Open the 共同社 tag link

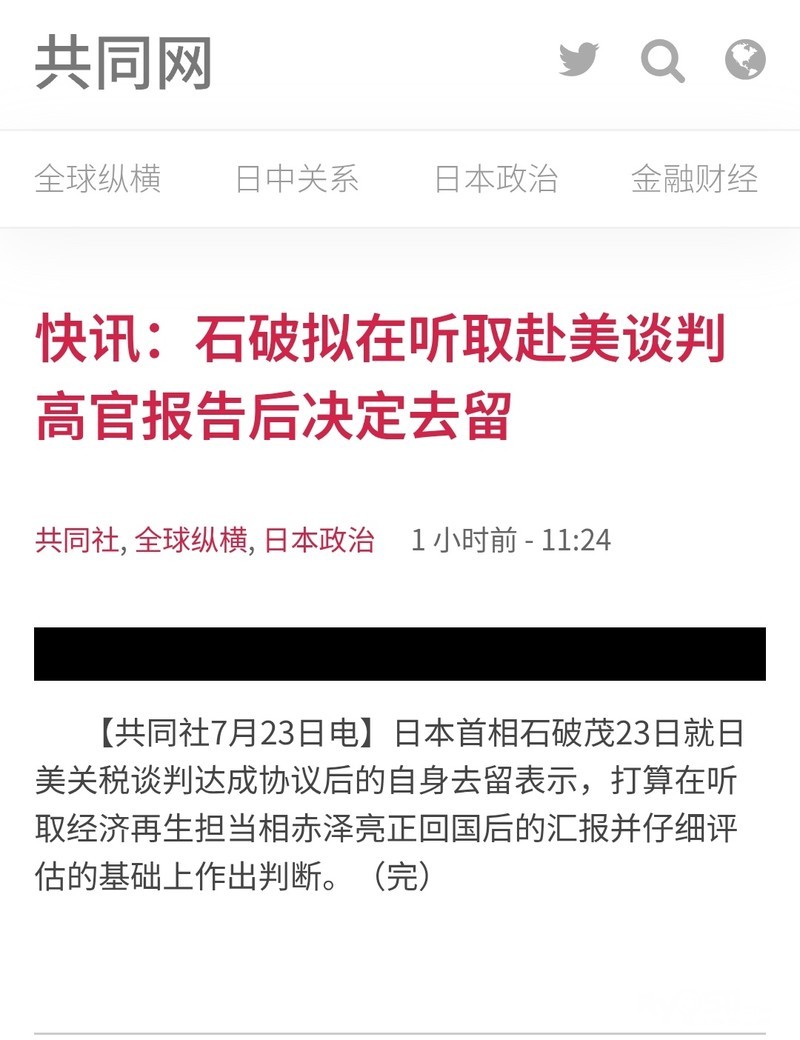(x=77, y=540)
